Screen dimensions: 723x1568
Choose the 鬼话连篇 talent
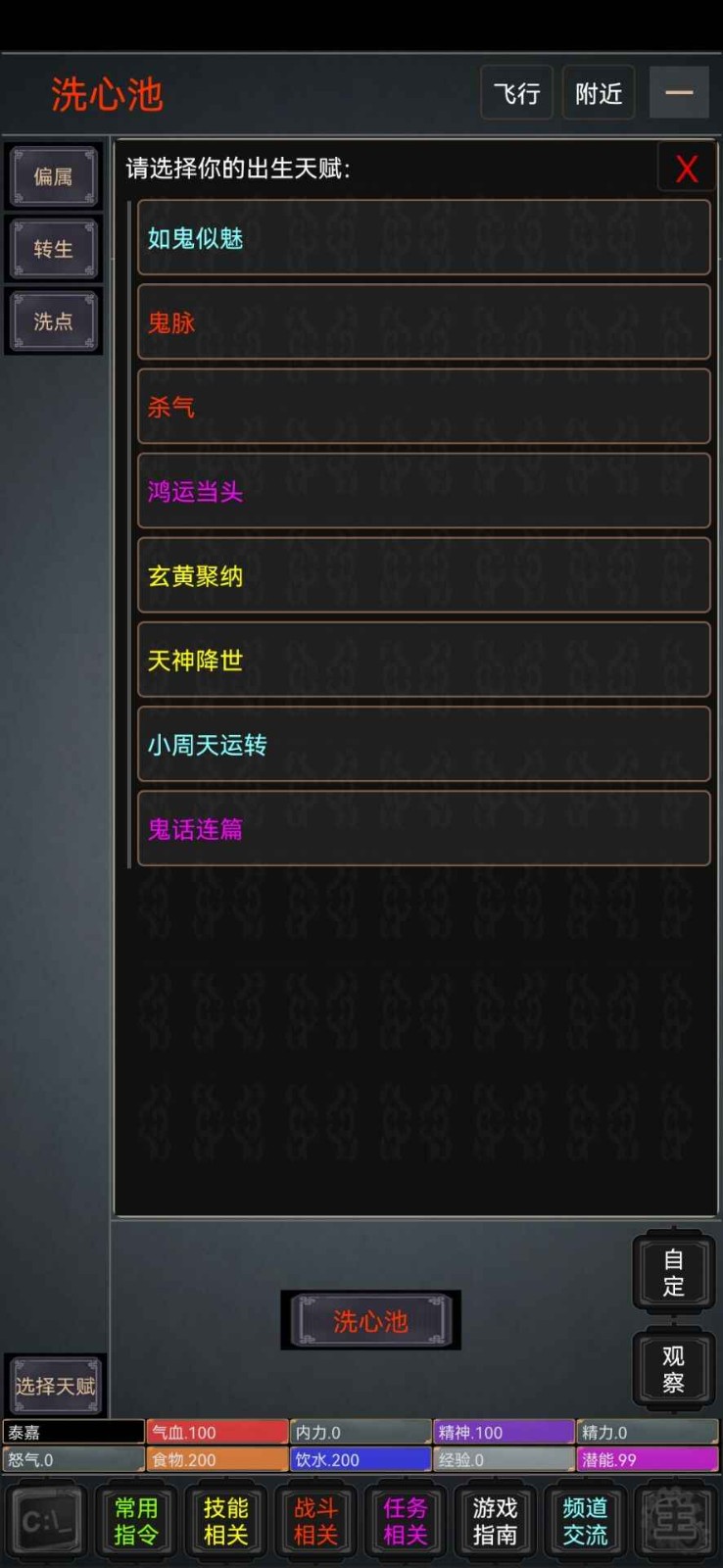click(x=423, y=828)
